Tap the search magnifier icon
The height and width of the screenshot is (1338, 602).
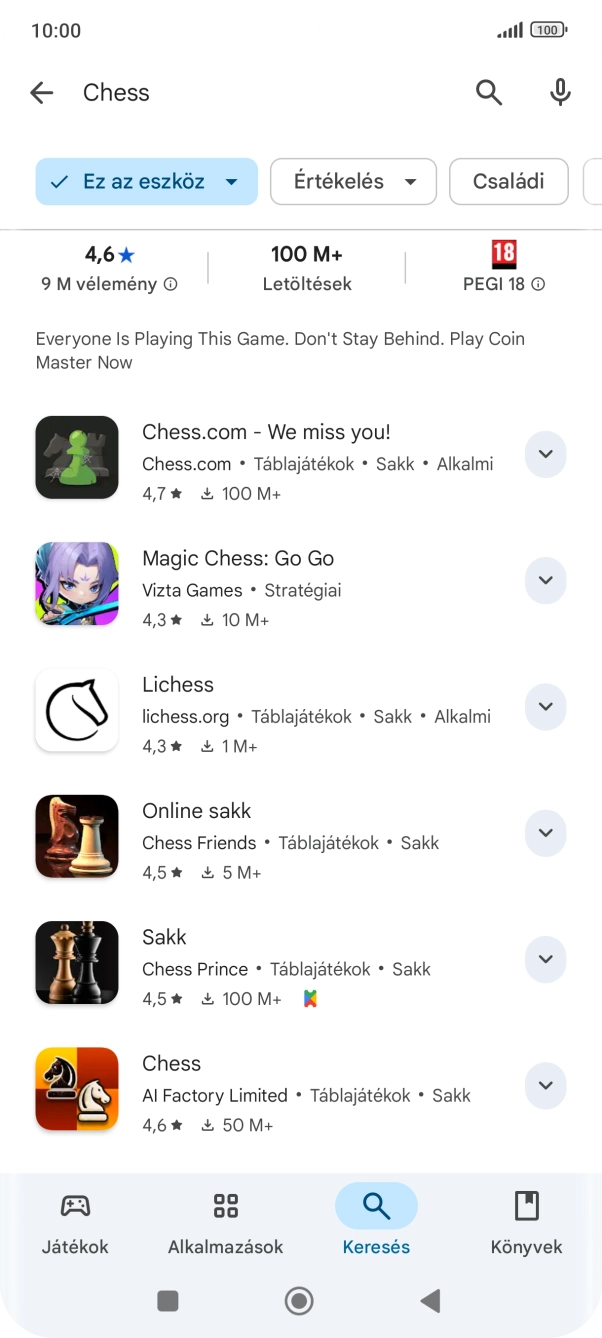click(488, 93)
